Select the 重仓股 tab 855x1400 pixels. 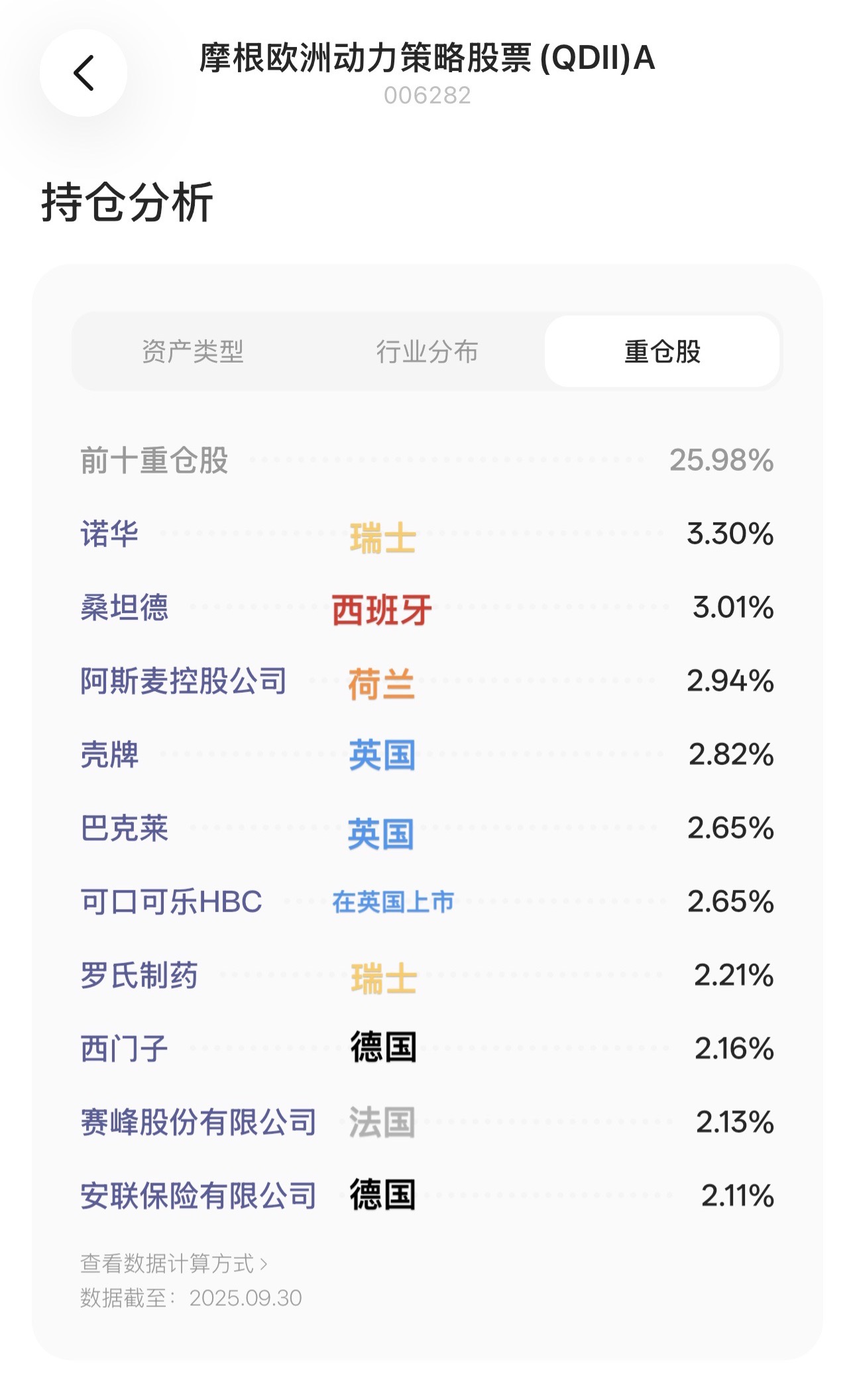coord(662,351)
